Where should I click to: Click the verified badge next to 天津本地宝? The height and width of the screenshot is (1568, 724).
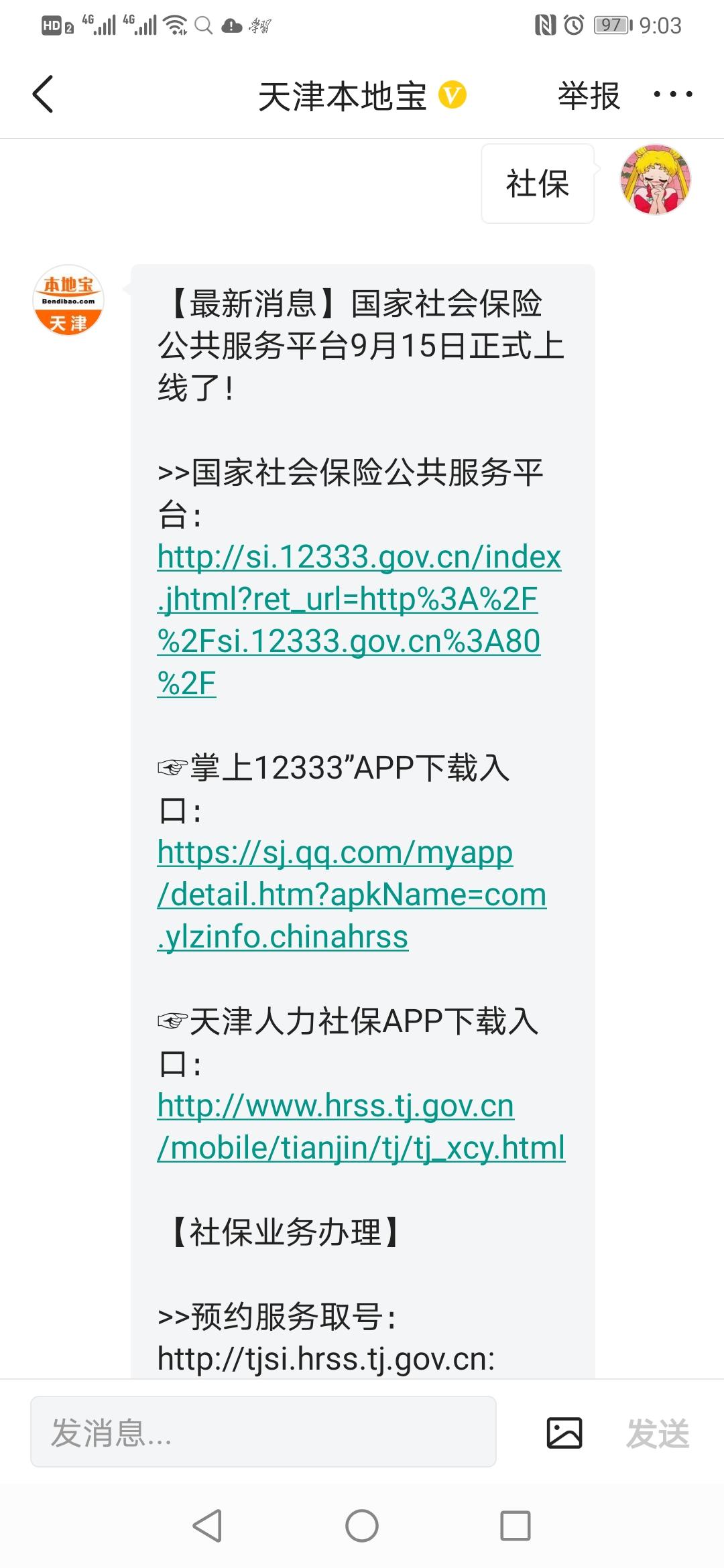click(x=453, y=96)
